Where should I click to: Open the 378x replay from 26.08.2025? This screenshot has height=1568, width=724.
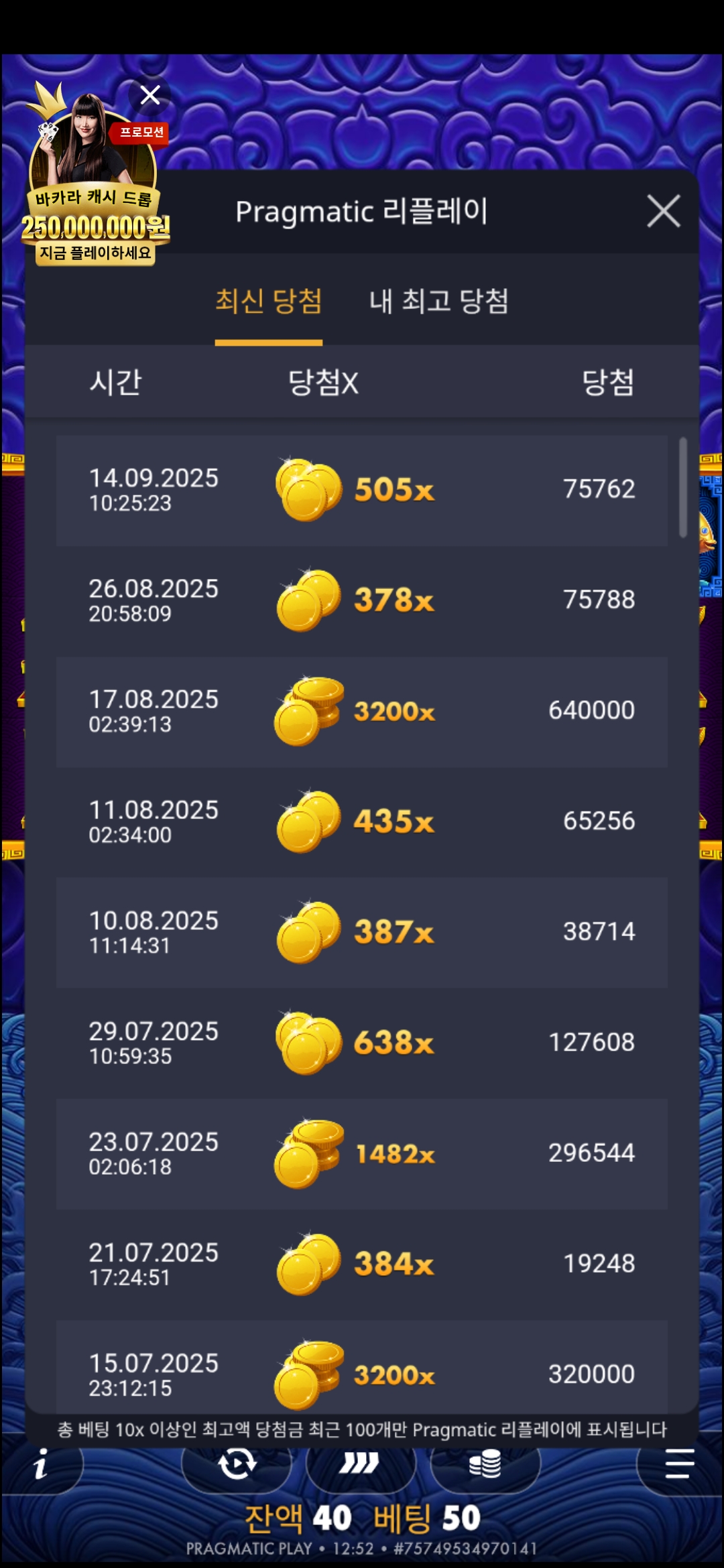point(362,600)
